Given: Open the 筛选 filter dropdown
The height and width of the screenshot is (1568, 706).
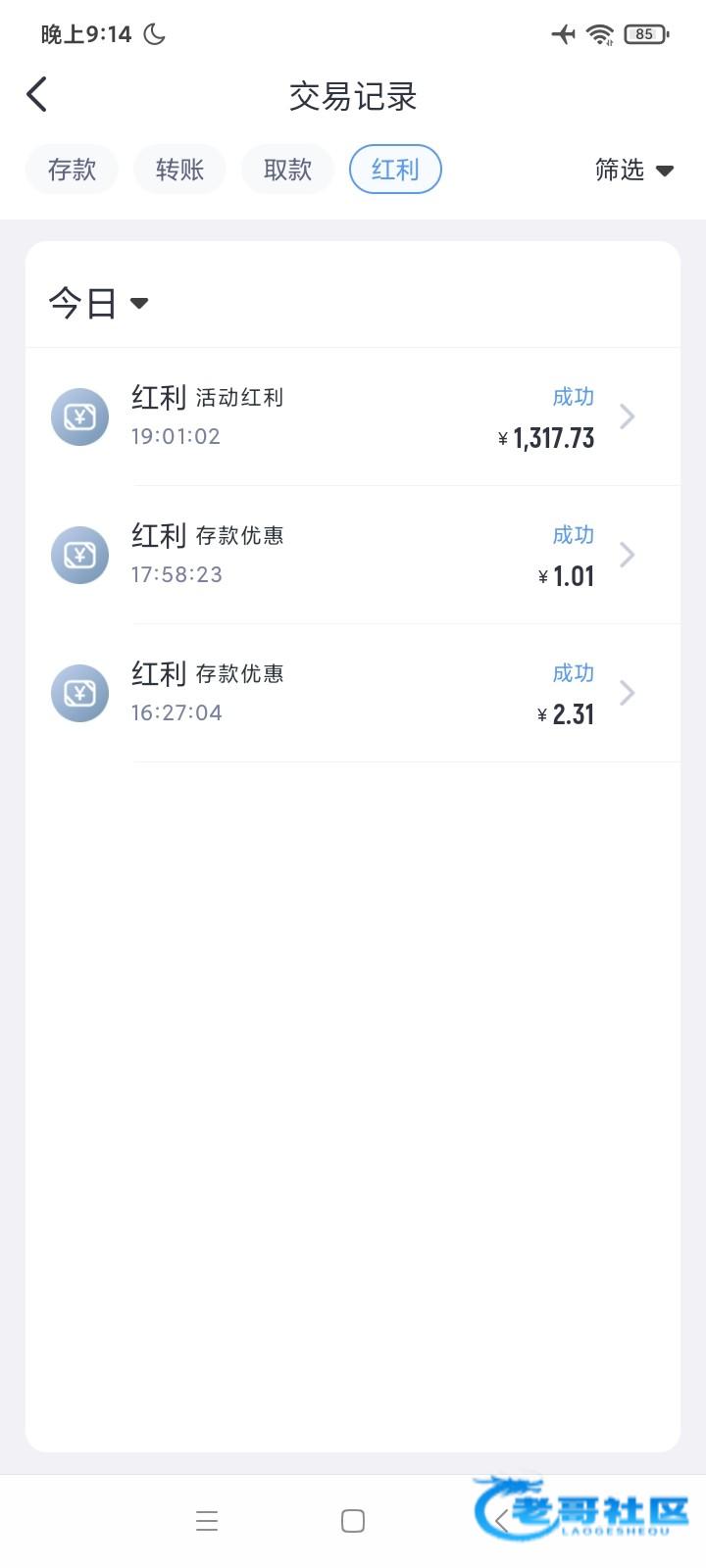Looking at the screenshot, I should point(633,170).
